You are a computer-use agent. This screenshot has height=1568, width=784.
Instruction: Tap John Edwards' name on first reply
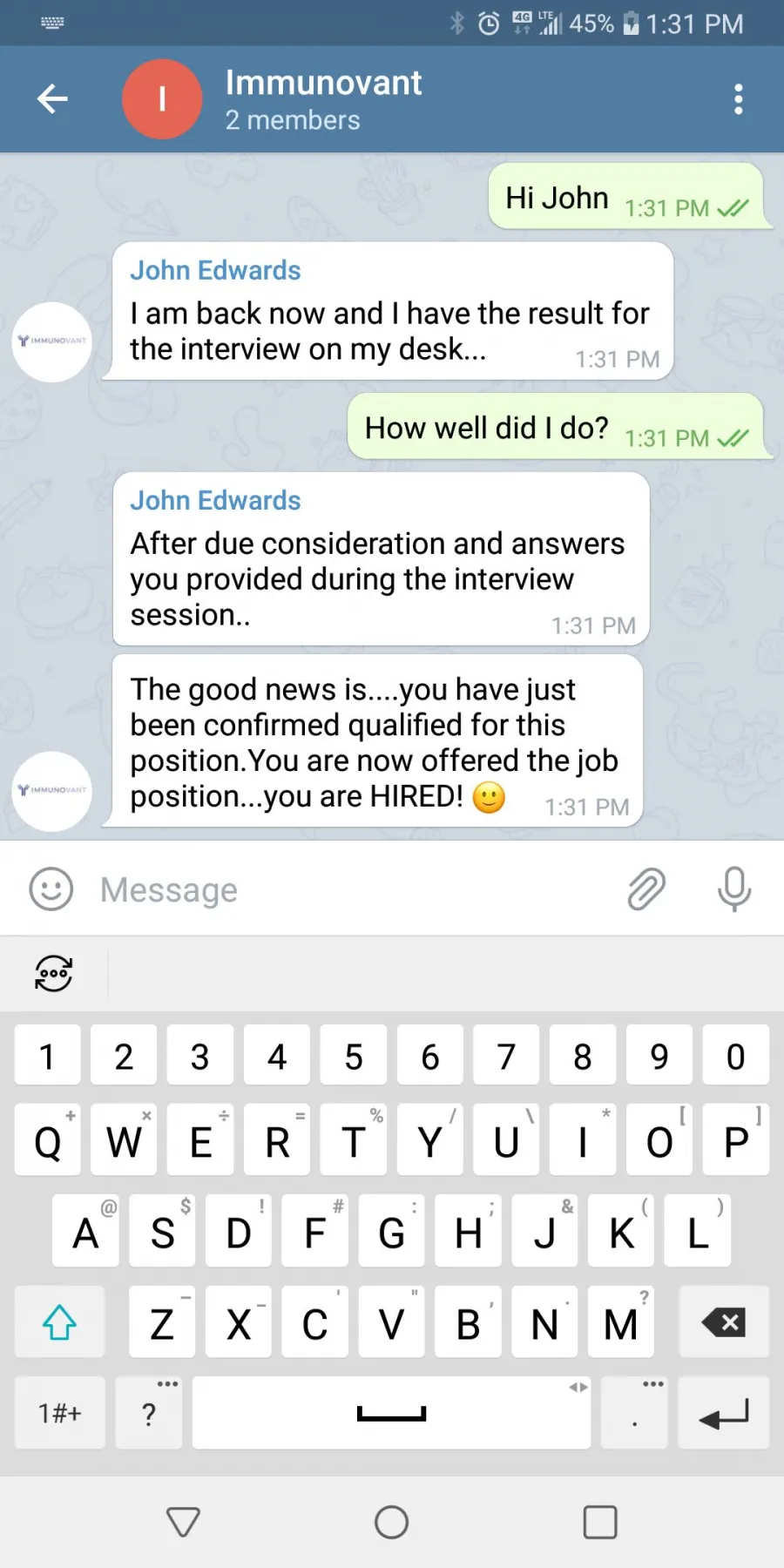215,270
